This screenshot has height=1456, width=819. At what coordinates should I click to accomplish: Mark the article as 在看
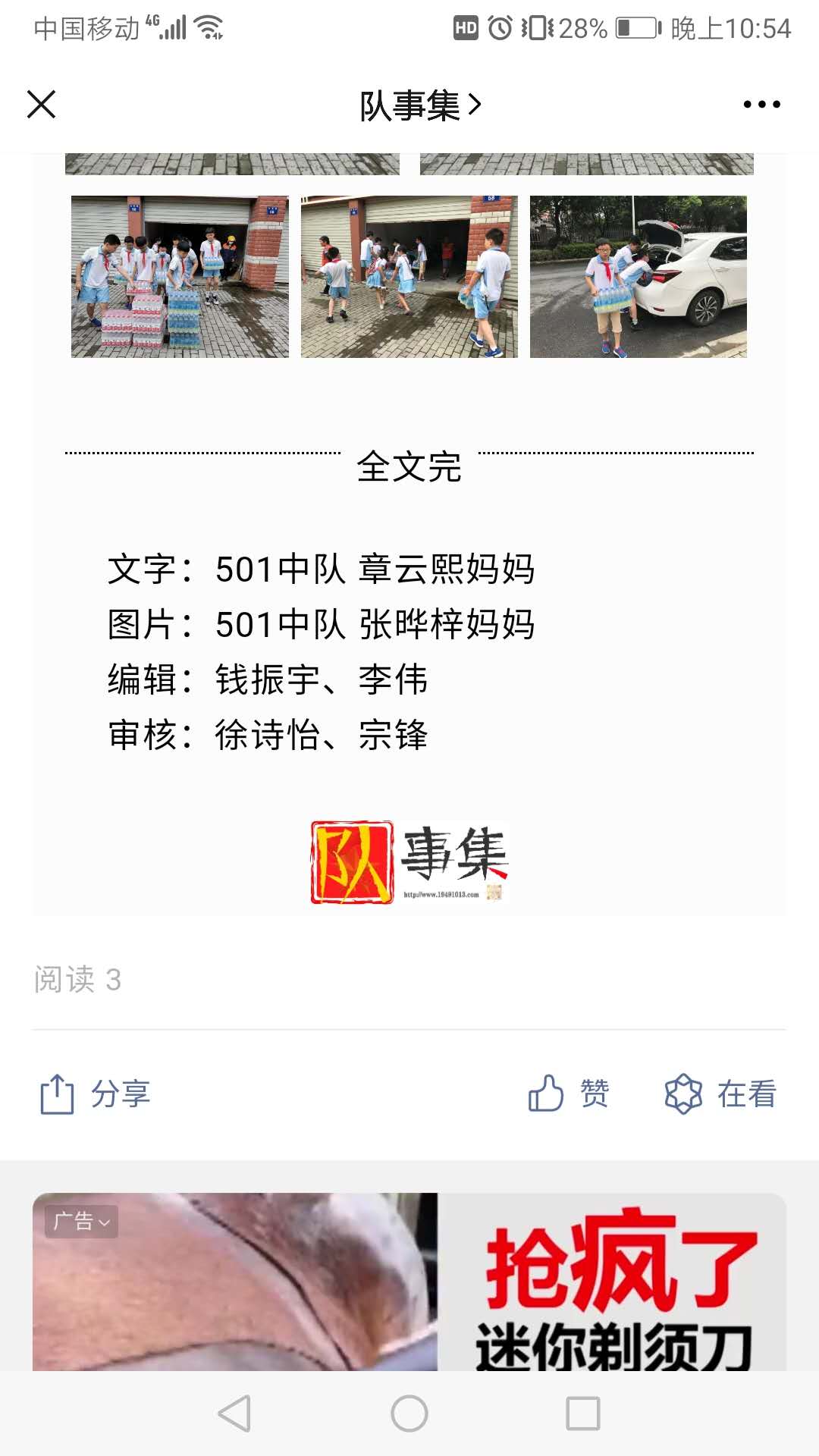point(720,1094)
